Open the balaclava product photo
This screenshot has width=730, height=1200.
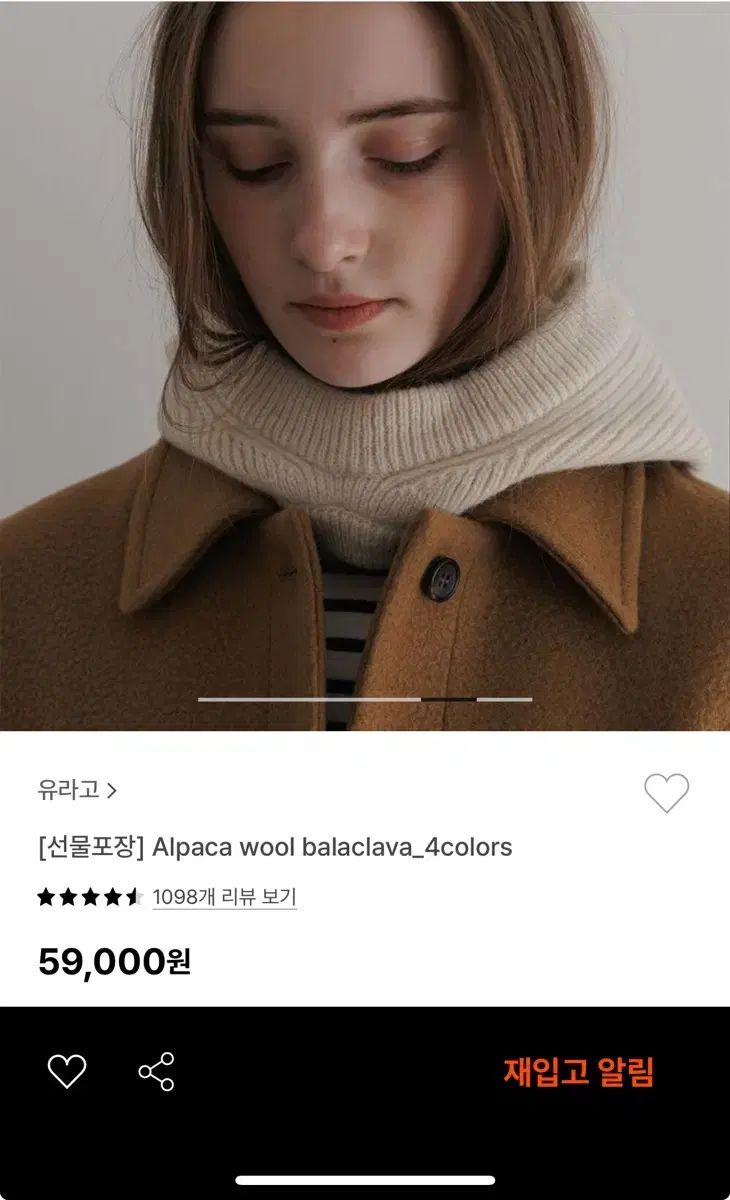(365, 365)
